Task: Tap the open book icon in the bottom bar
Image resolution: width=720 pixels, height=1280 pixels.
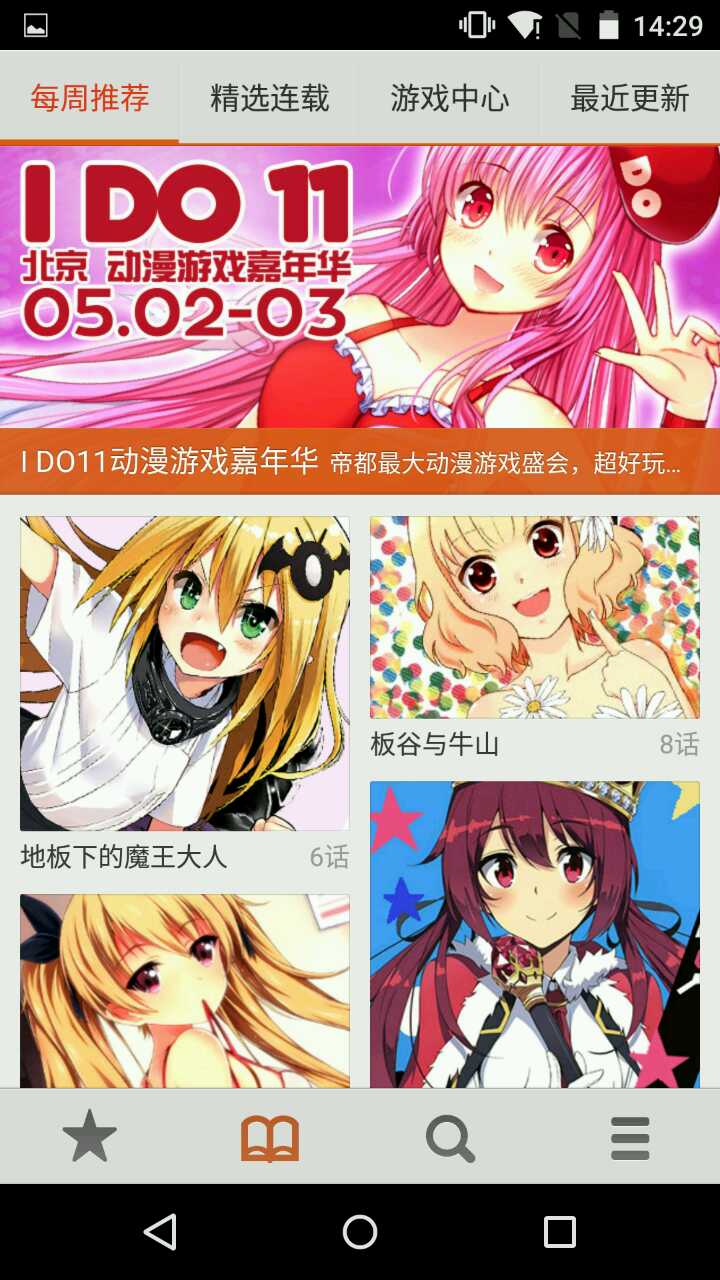Action: click(x=270, y=1137)
